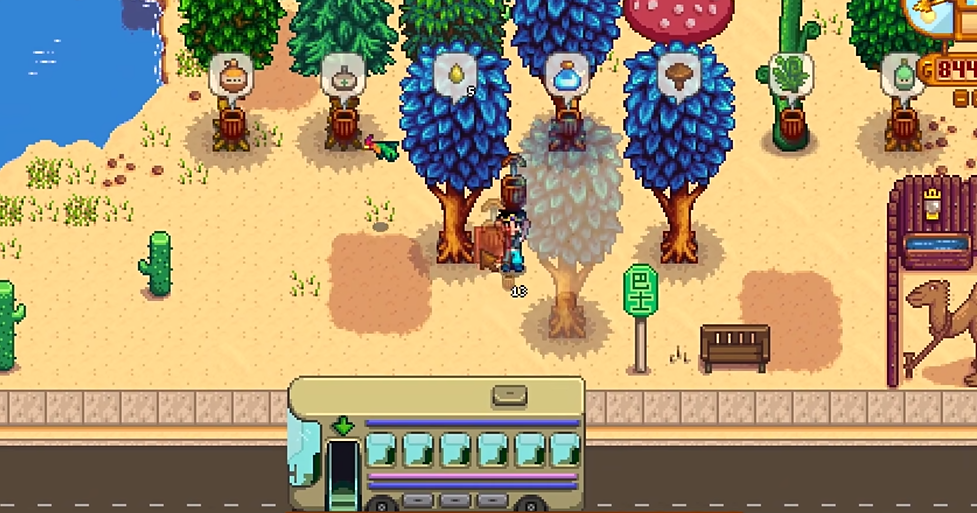Board the bus through its door
The width and height of the screenshot is (977, 513).
pos(343,469)
